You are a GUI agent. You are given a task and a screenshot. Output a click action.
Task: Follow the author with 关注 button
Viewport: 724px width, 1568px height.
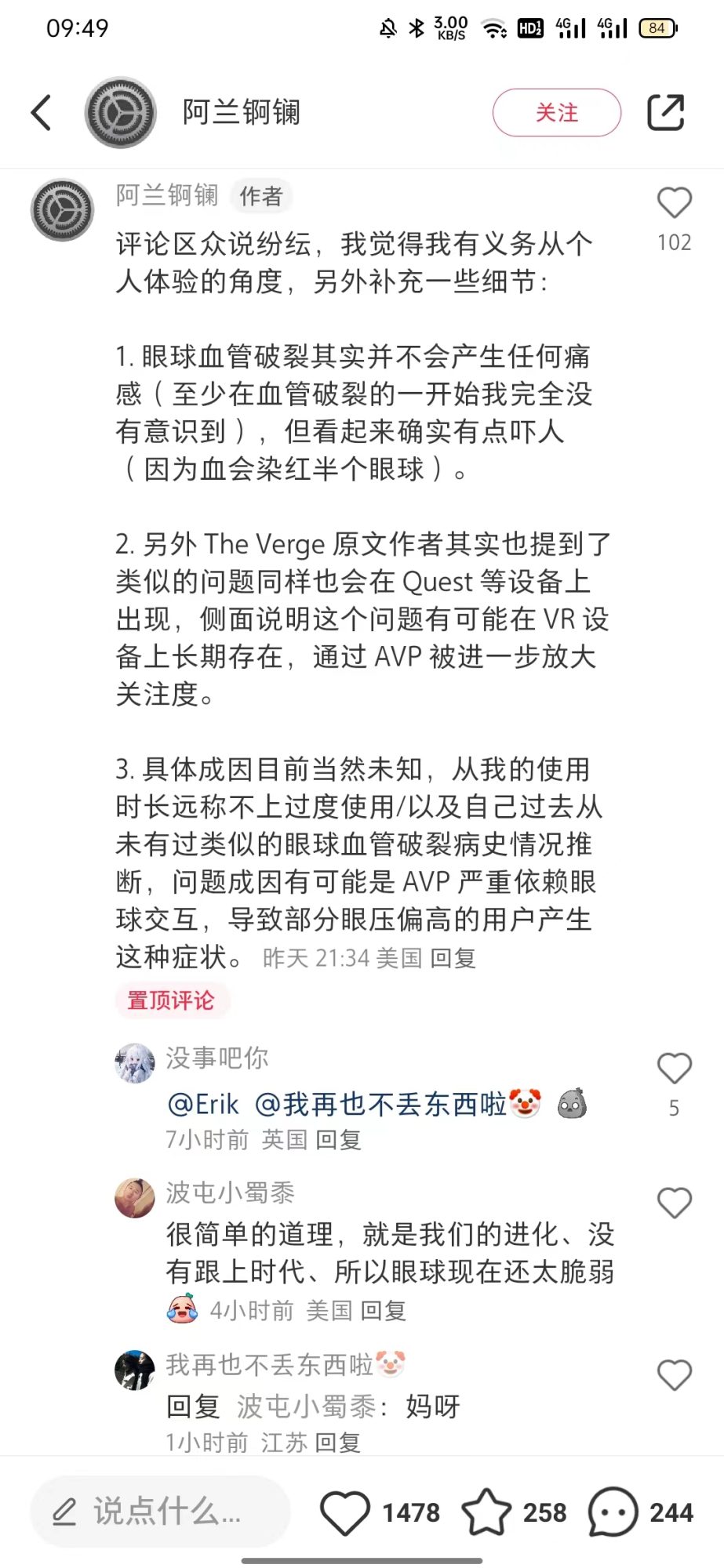coord(556,113)
